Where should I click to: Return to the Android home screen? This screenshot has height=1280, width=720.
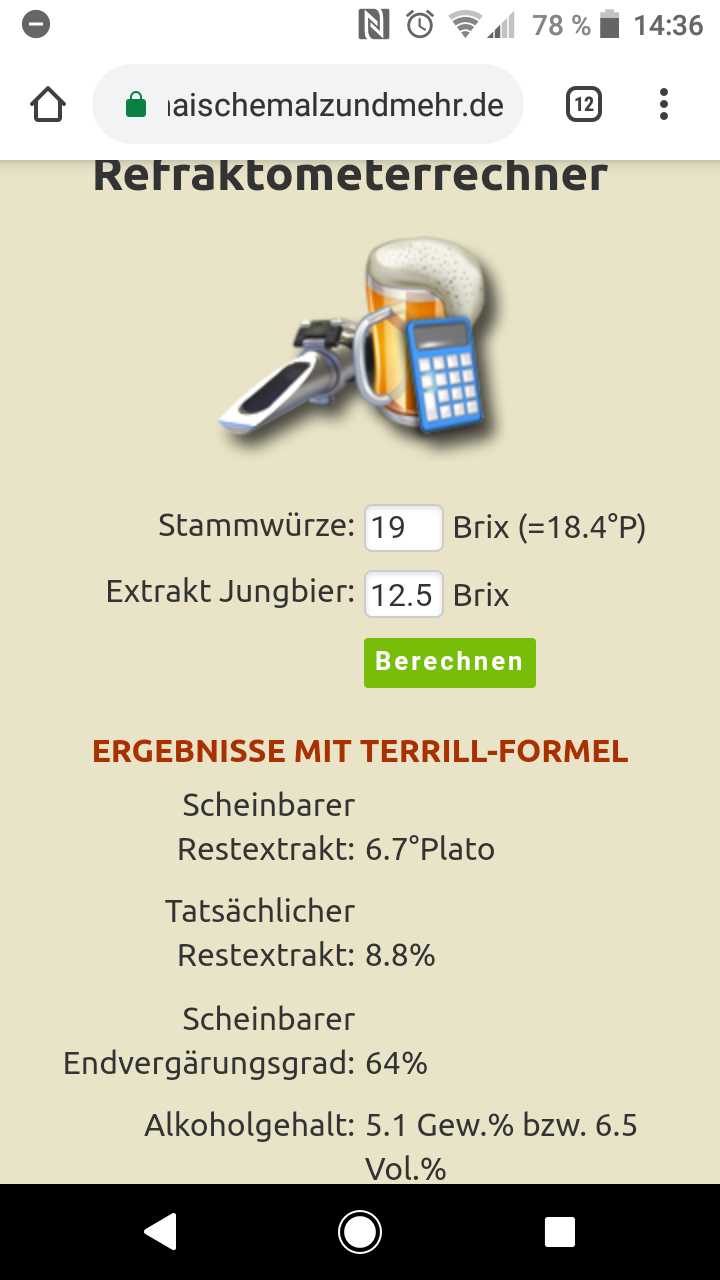360,1232
